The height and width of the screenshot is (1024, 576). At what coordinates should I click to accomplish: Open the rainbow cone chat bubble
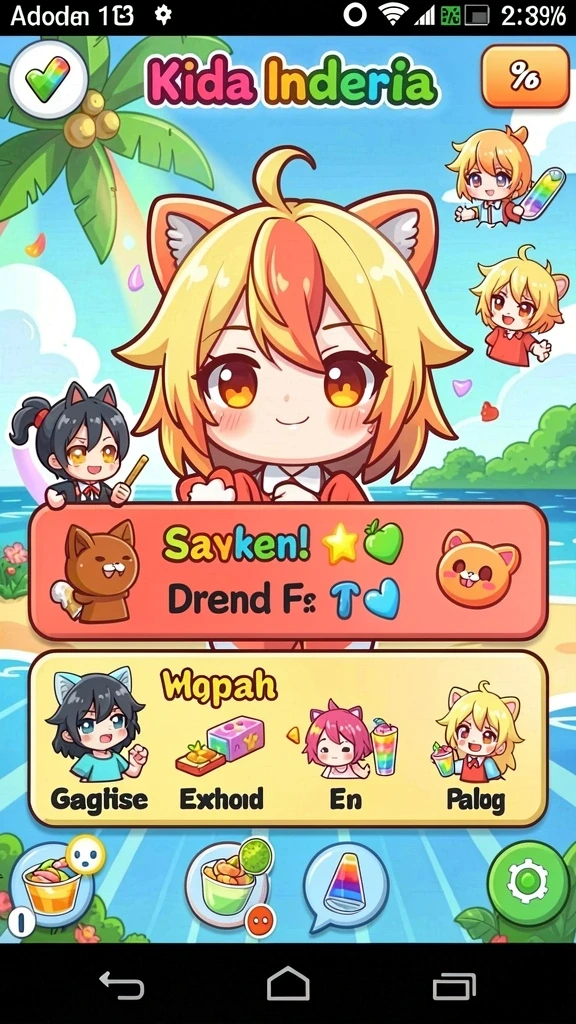(346, 887)
